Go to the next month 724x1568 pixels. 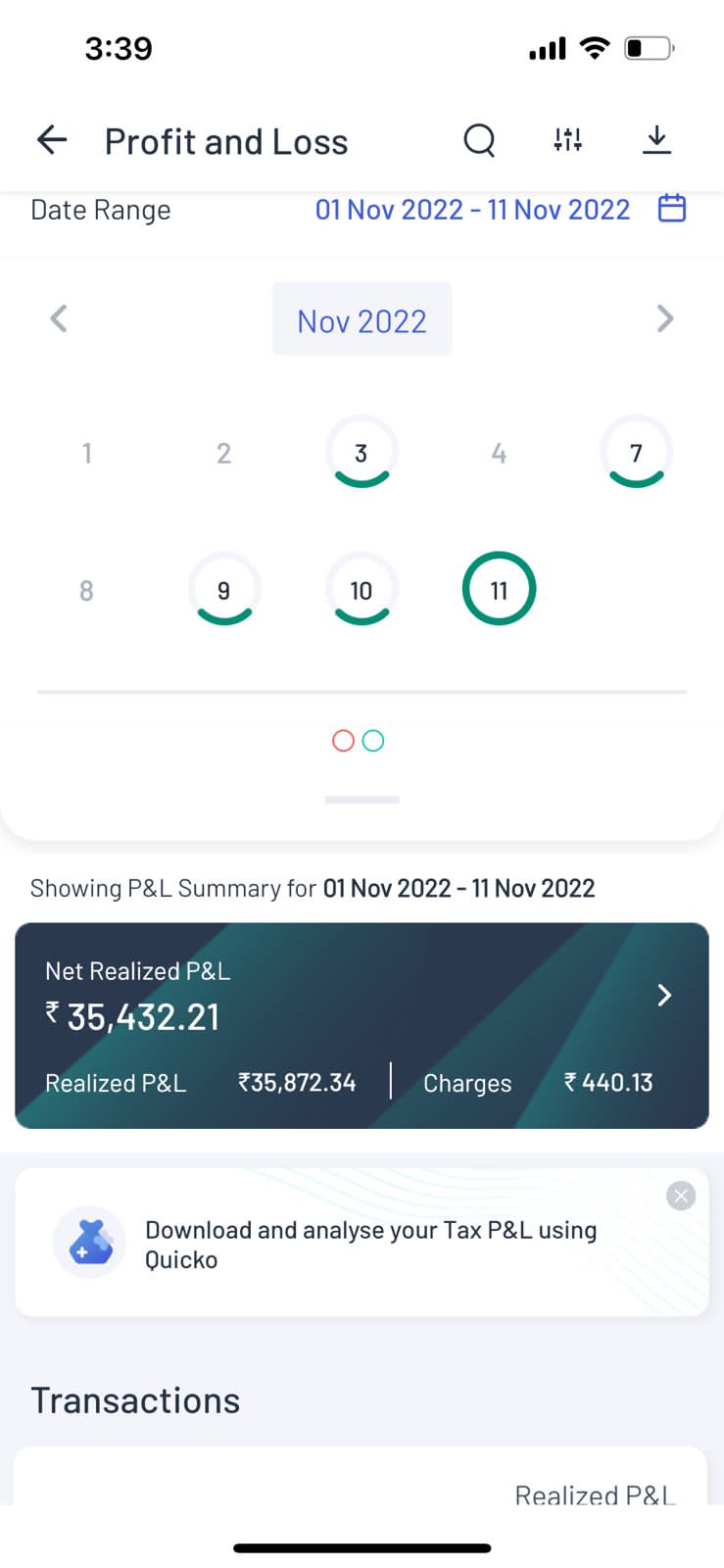(665, 319)
